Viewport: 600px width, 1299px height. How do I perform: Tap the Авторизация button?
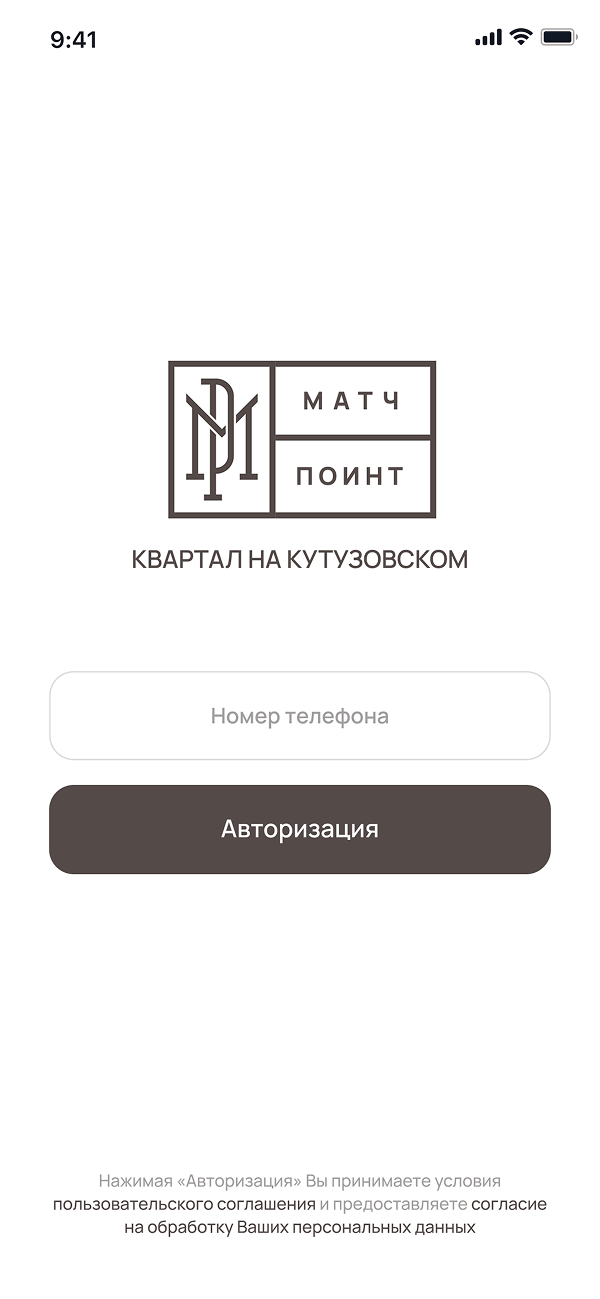point(300,829)
